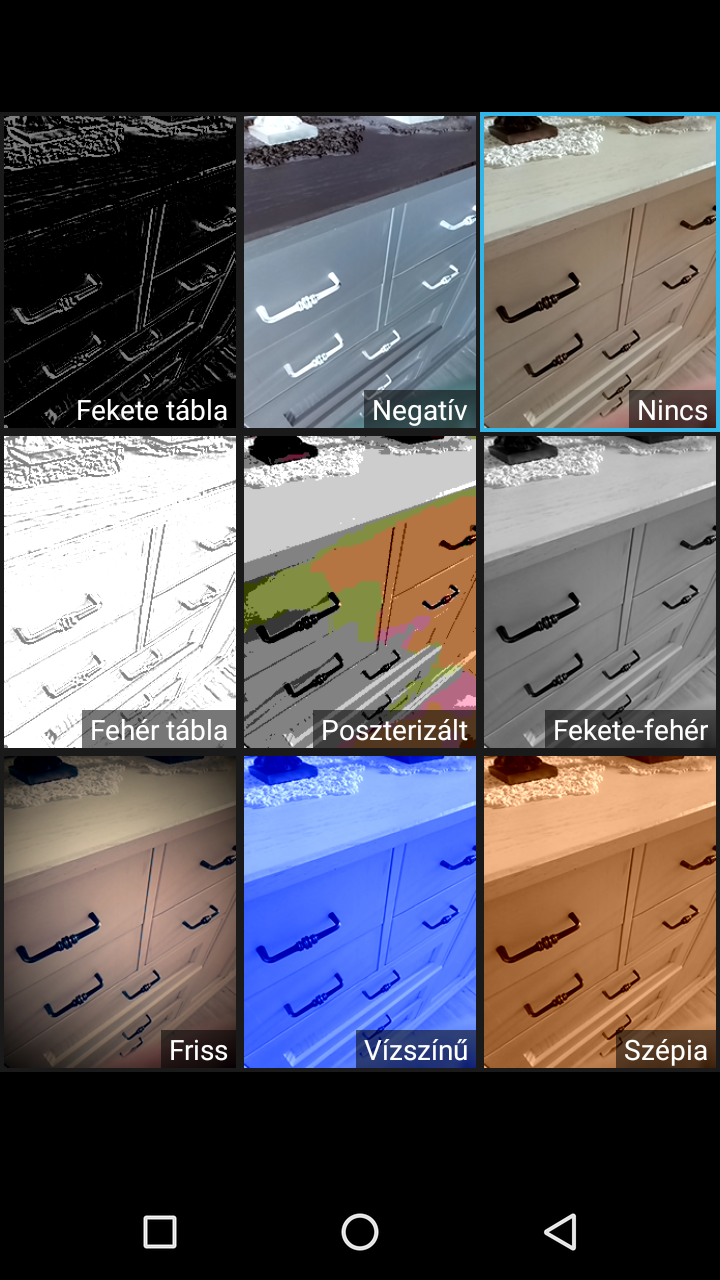The height and width of the screenshot is (1280, 720).
Task: Switch to Fekete-fehér effect
Action: 600,592
